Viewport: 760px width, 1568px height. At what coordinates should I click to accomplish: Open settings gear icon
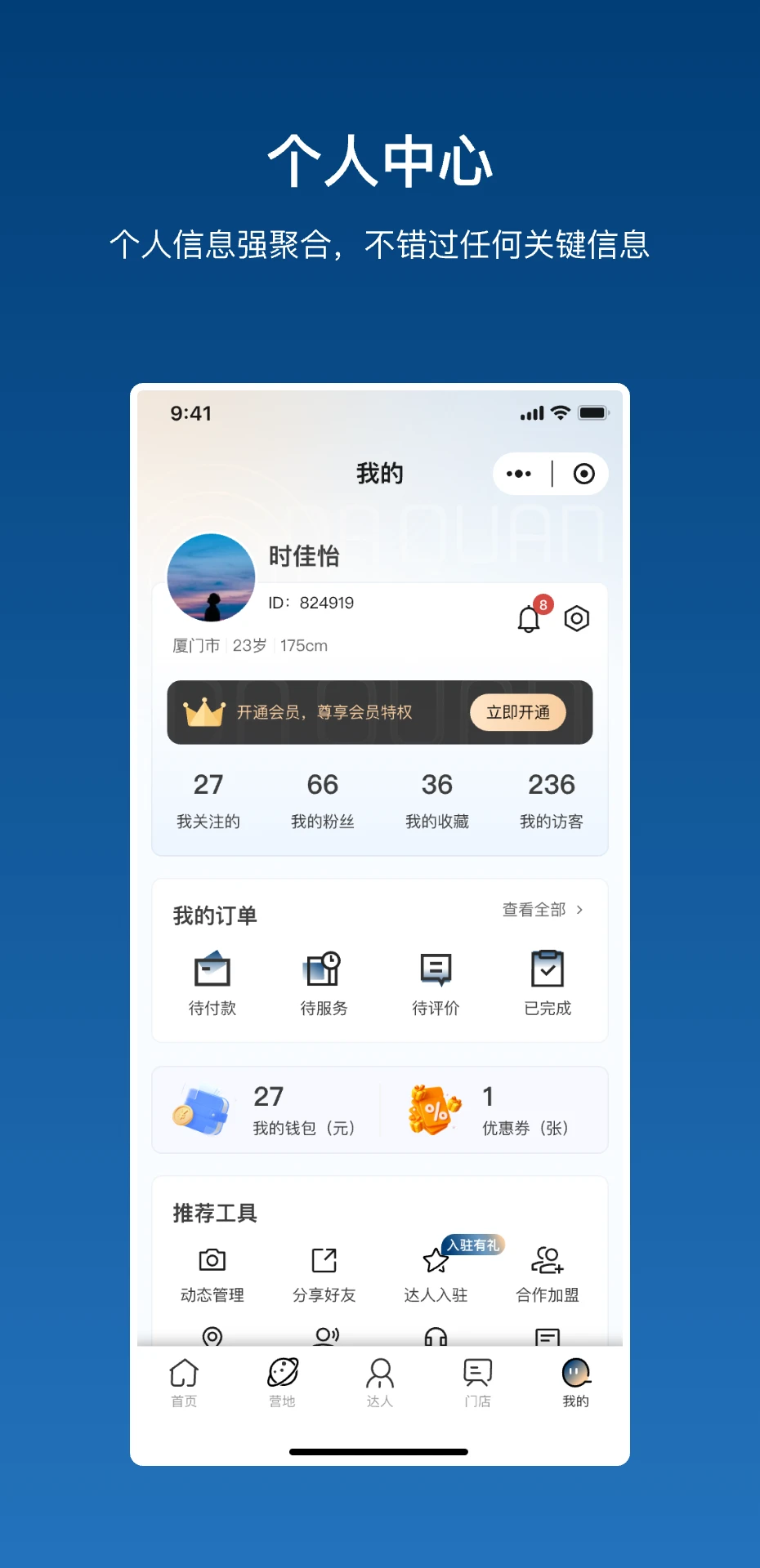576,619
